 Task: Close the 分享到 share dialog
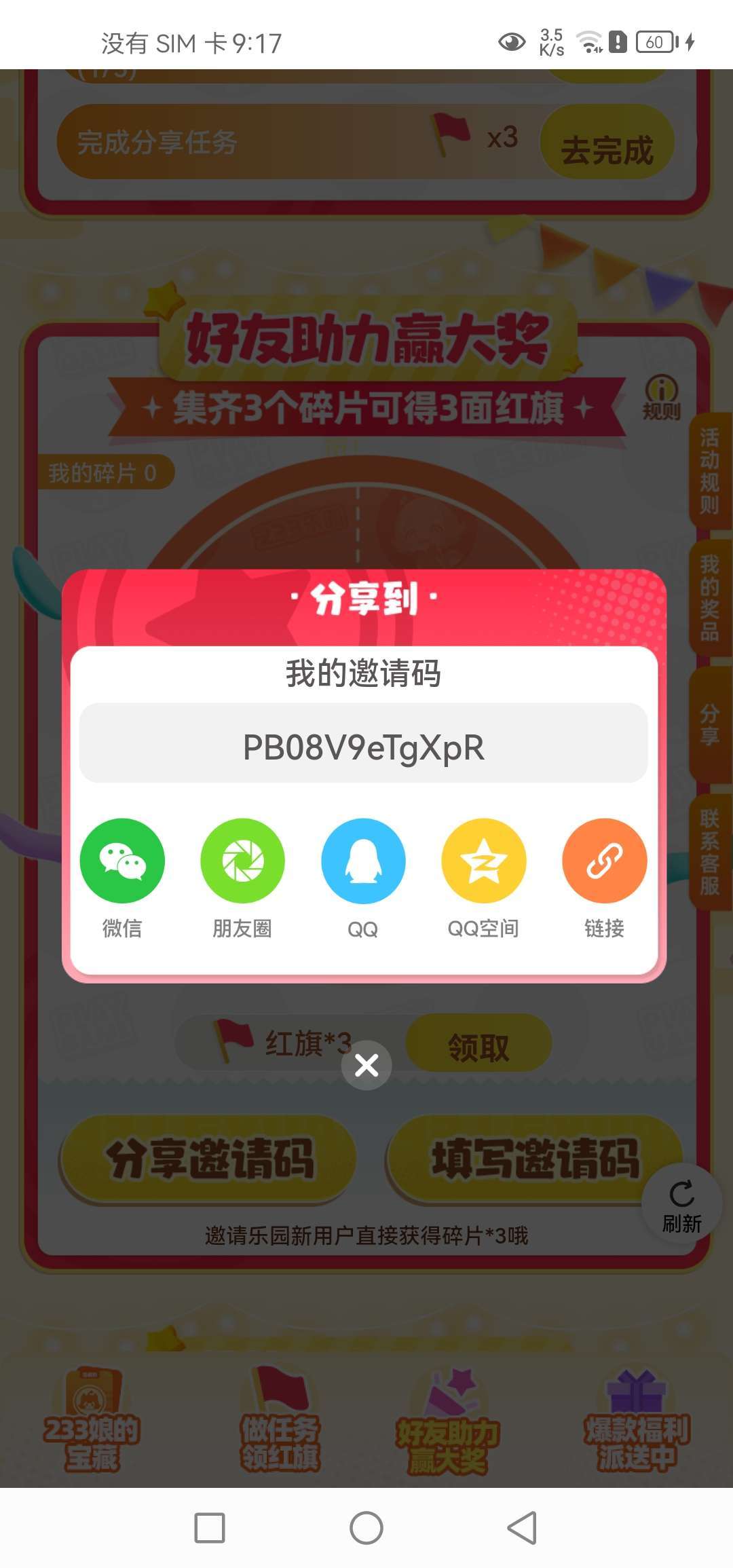366,1065
